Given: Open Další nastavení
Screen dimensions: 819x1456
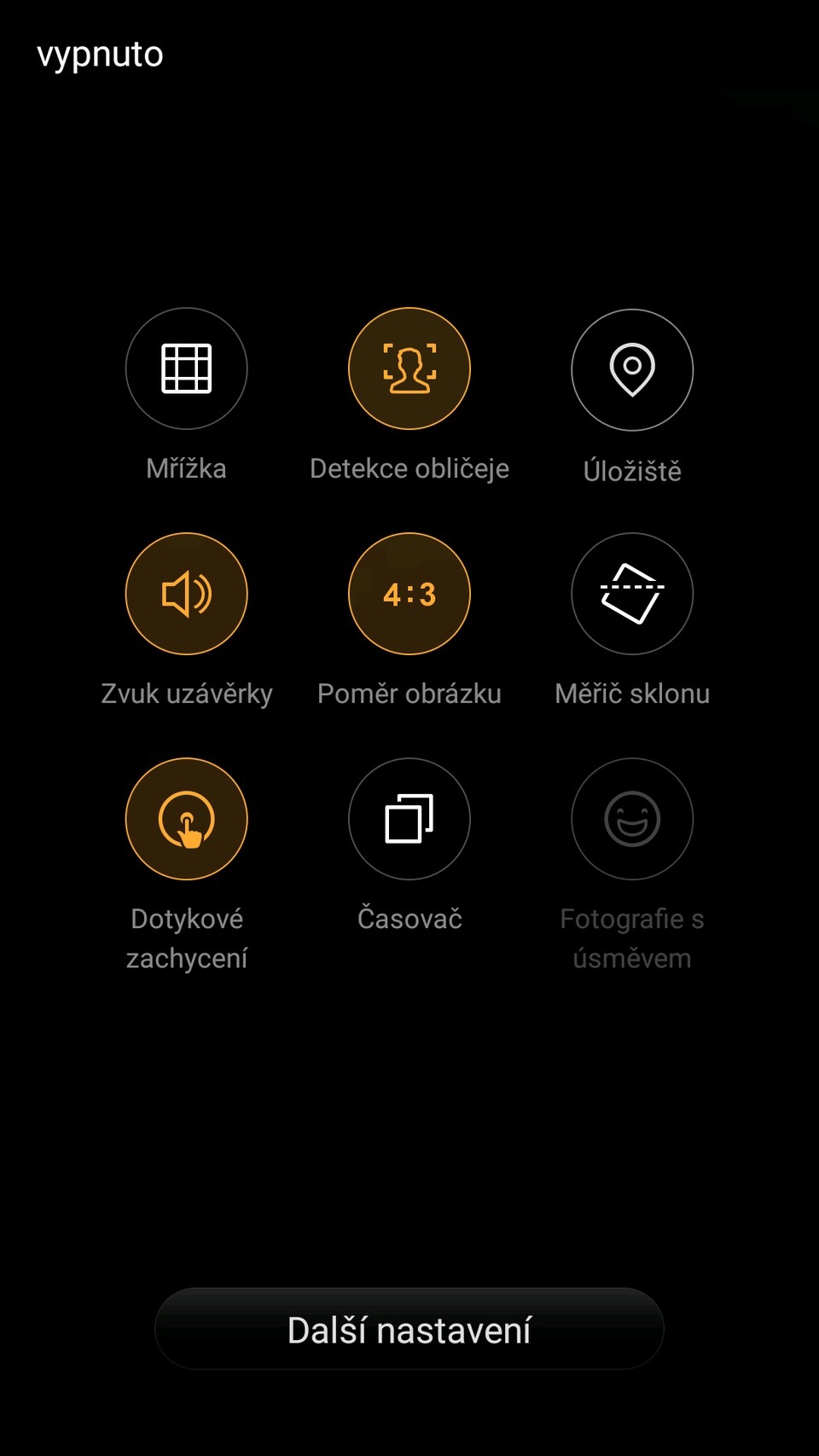Looking at the screenshot, I should coord(409,1331).
